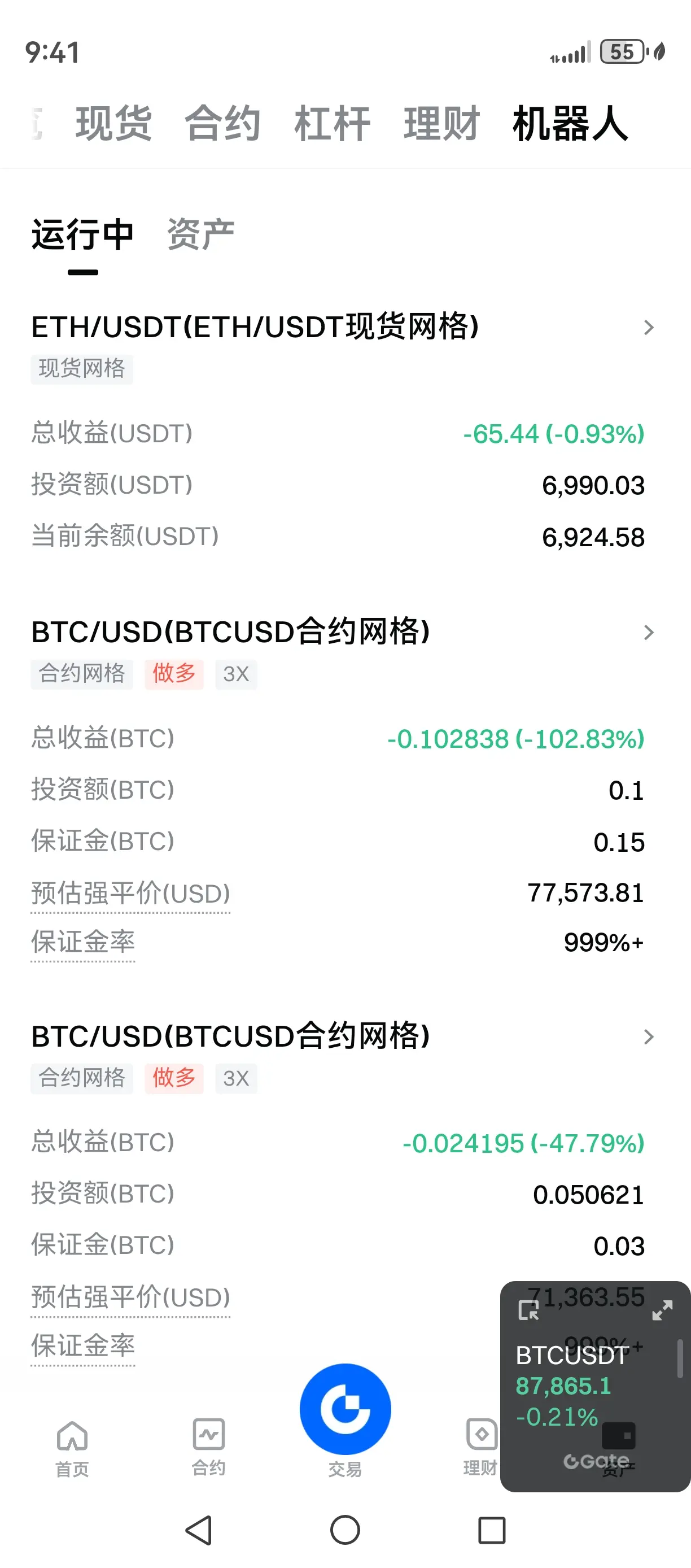The width and height of the screenshot is (691, 1568).
Task: Open 理财 in the bottom navigation bar
Action: [x=480, y=1448]
